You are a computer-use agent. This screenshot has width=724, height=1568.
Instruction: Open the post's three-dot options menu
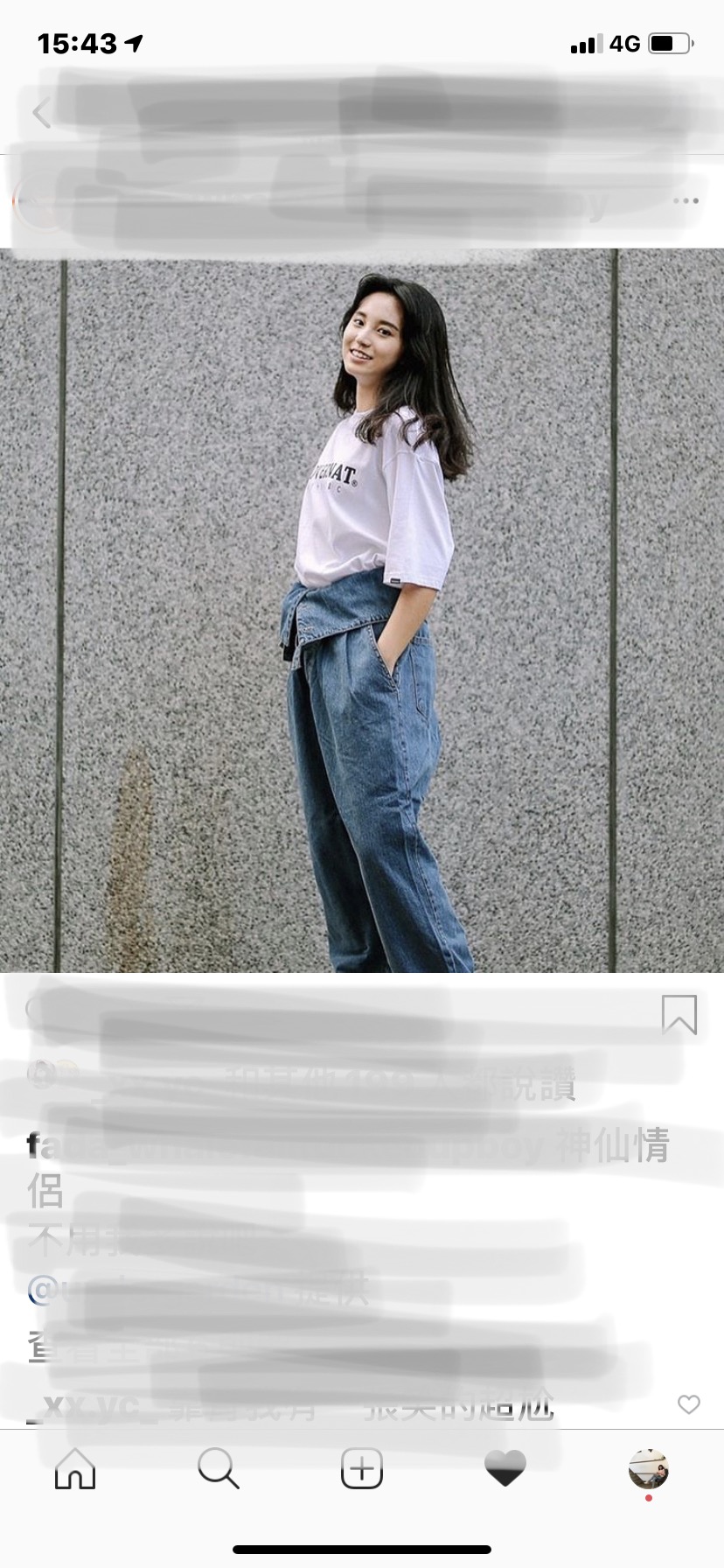point(686,201)
